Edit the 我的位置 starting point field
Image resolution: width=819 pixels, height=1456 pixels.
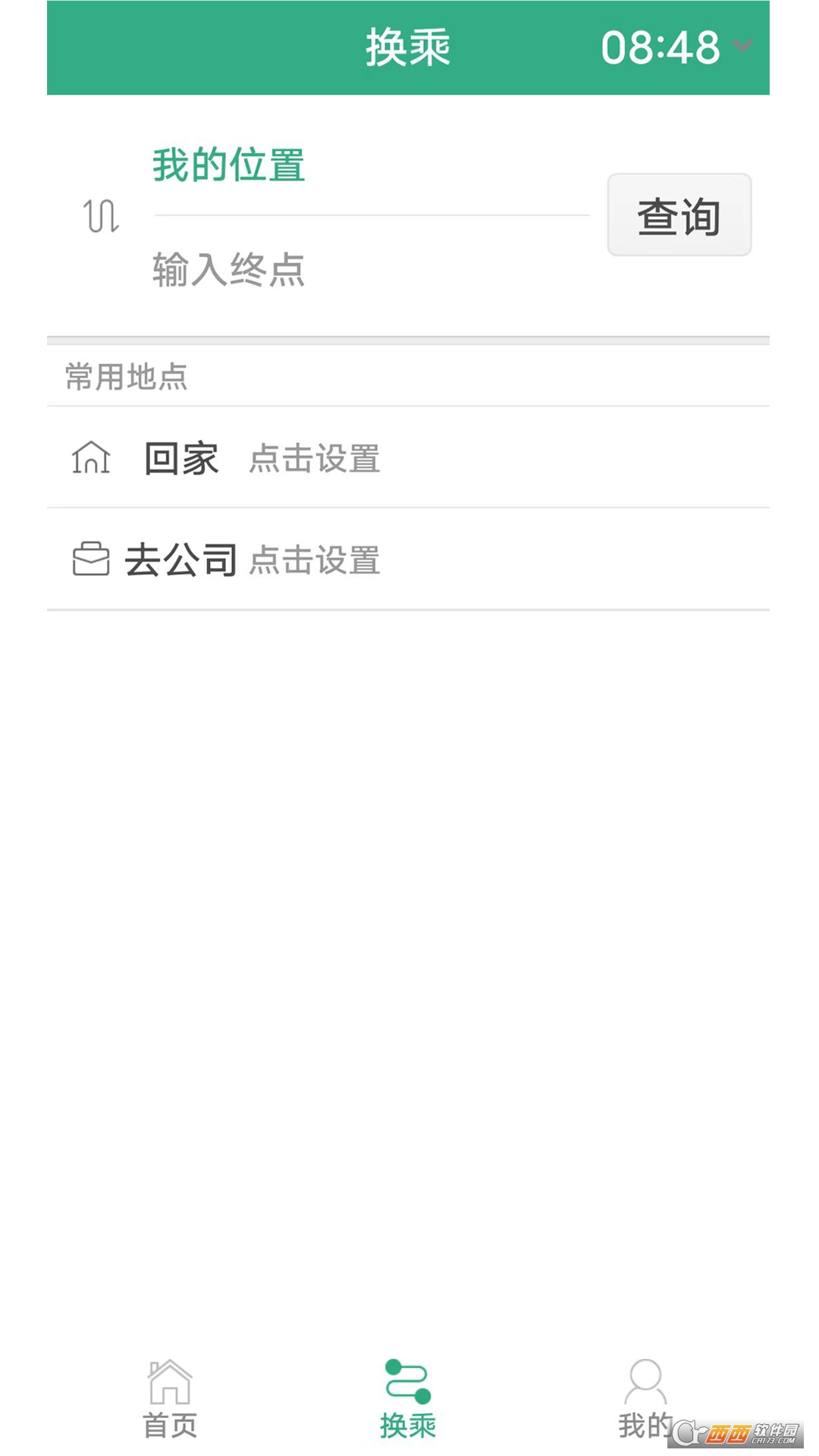coord(370,165)
